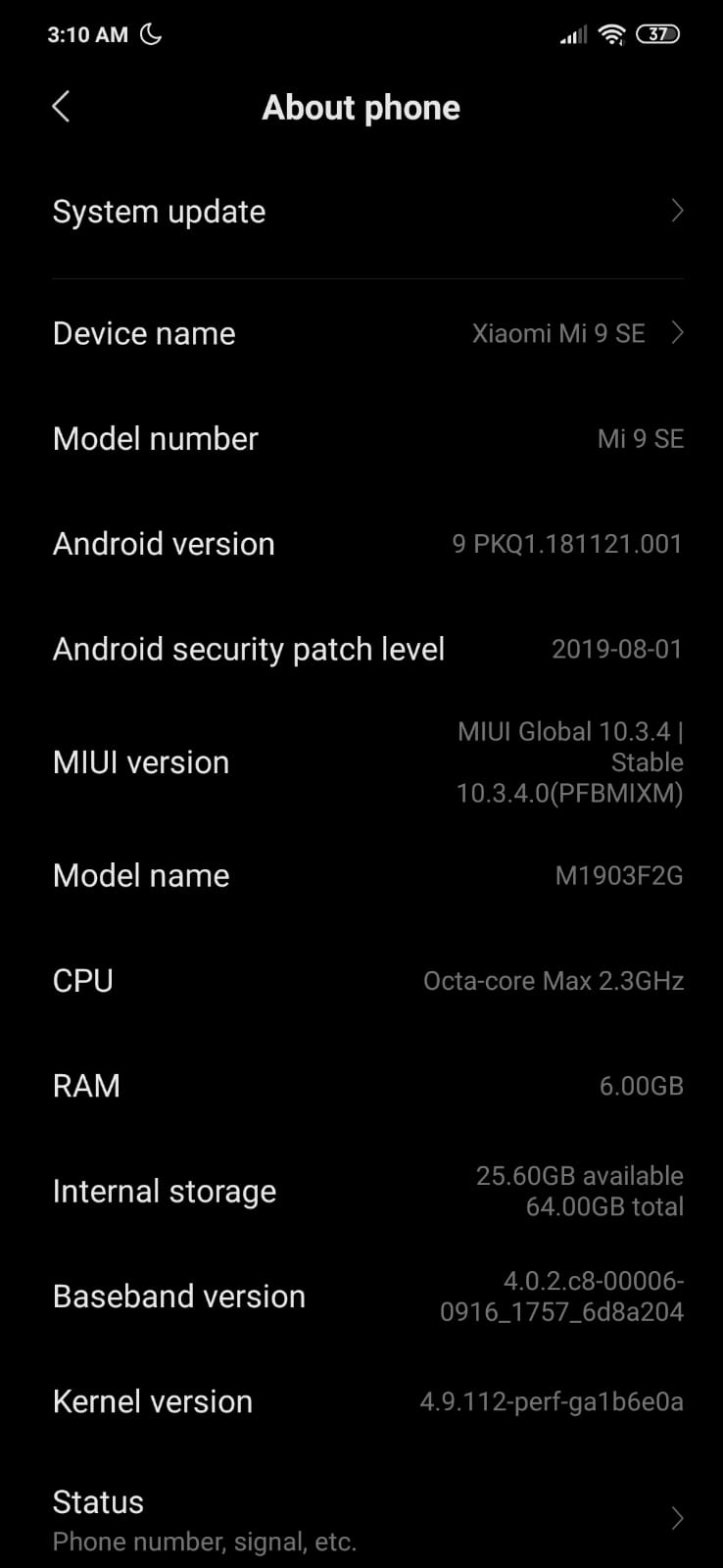Image resolution: width=723 pixels, height=1568 pixels.
Task: Tap the Kernel version row
Action: pyautogui.click(x=361, y=1401)
